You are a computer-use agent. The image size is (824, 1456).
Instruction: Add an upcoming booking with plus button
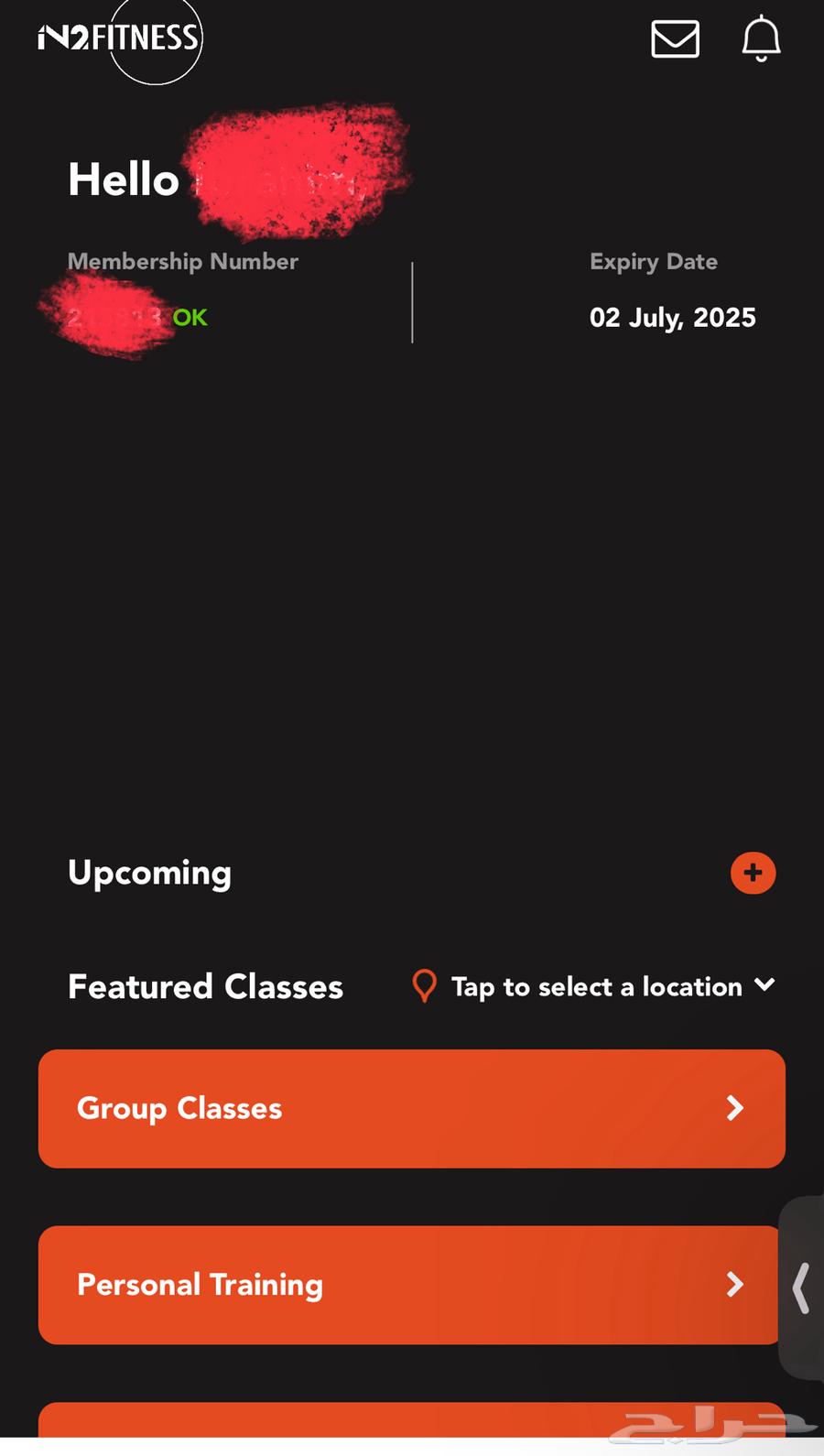[x=753, y=873]
